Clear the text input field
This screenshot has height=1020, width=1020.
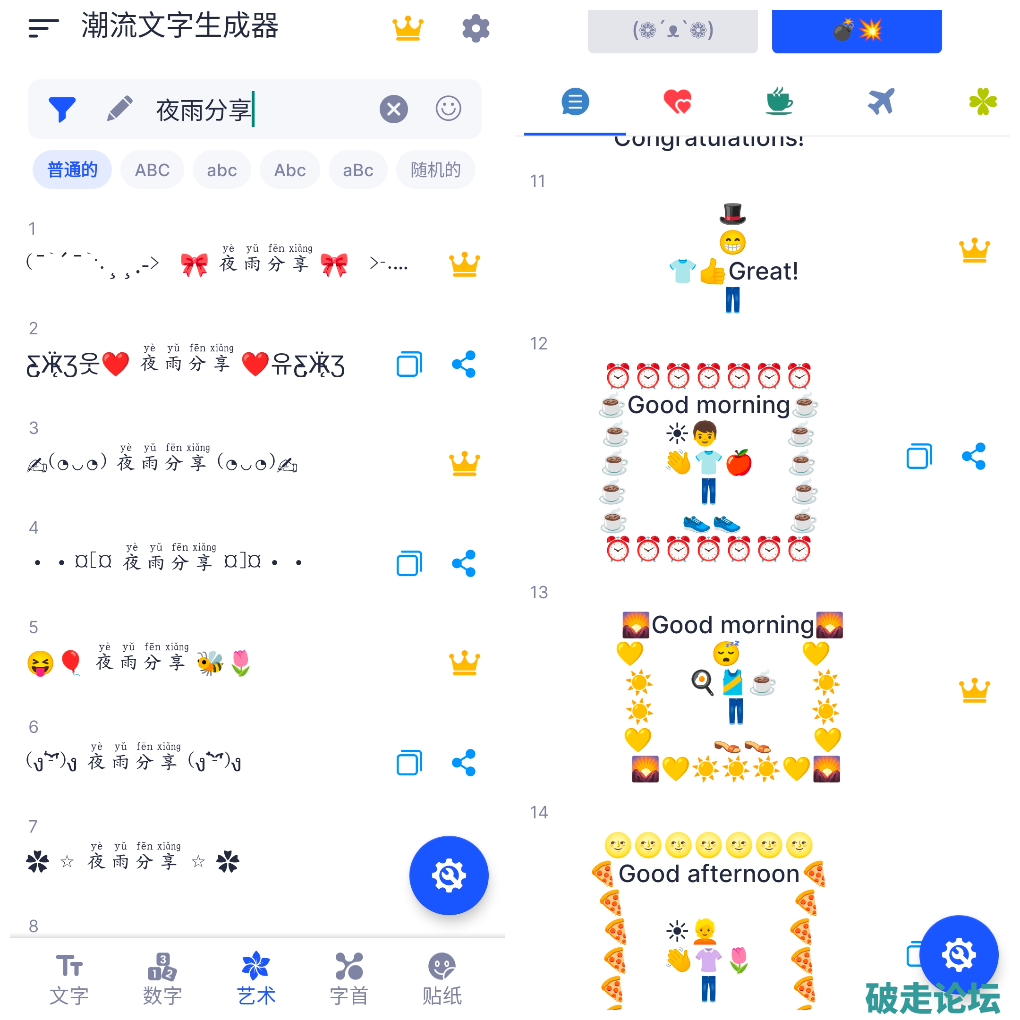(394, 109)
